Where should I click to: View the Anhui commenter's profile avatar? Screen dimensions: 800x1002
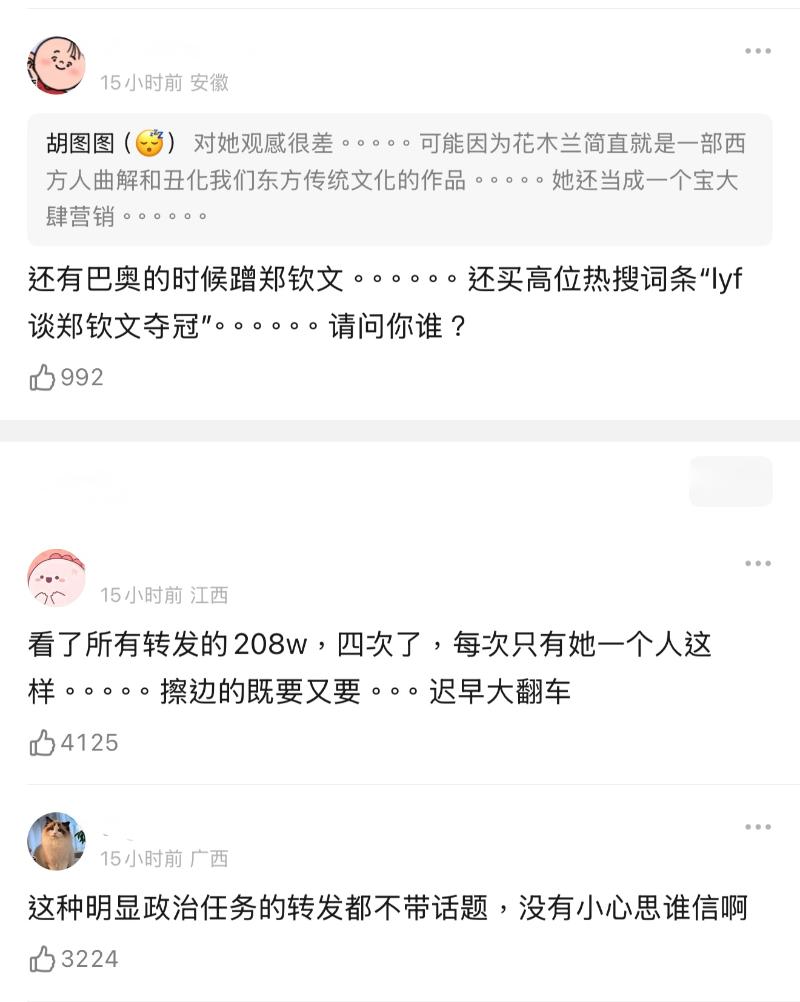[x=56, y=66]
